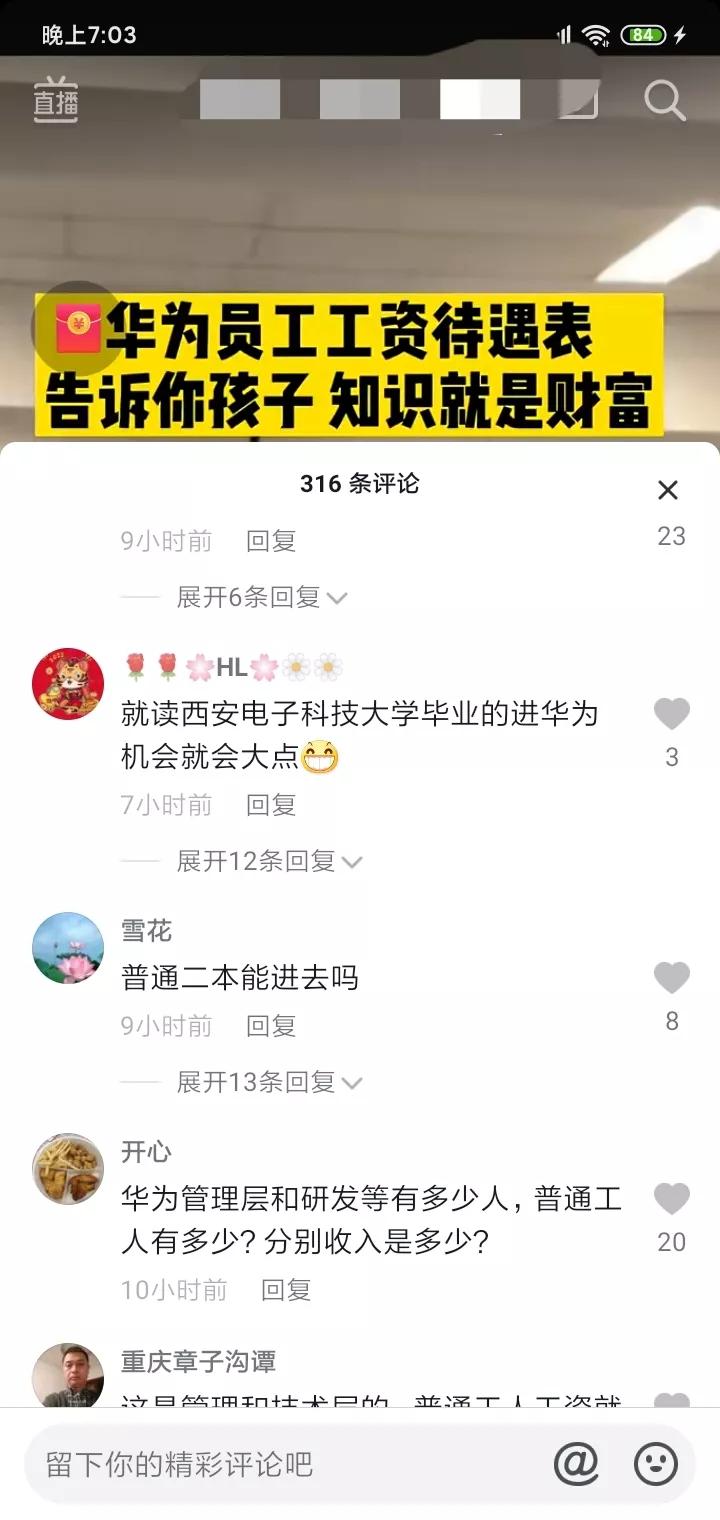Open 雪花's profile avatar
The width and height of the screenshot is (720, 1520).
[67, 948]
